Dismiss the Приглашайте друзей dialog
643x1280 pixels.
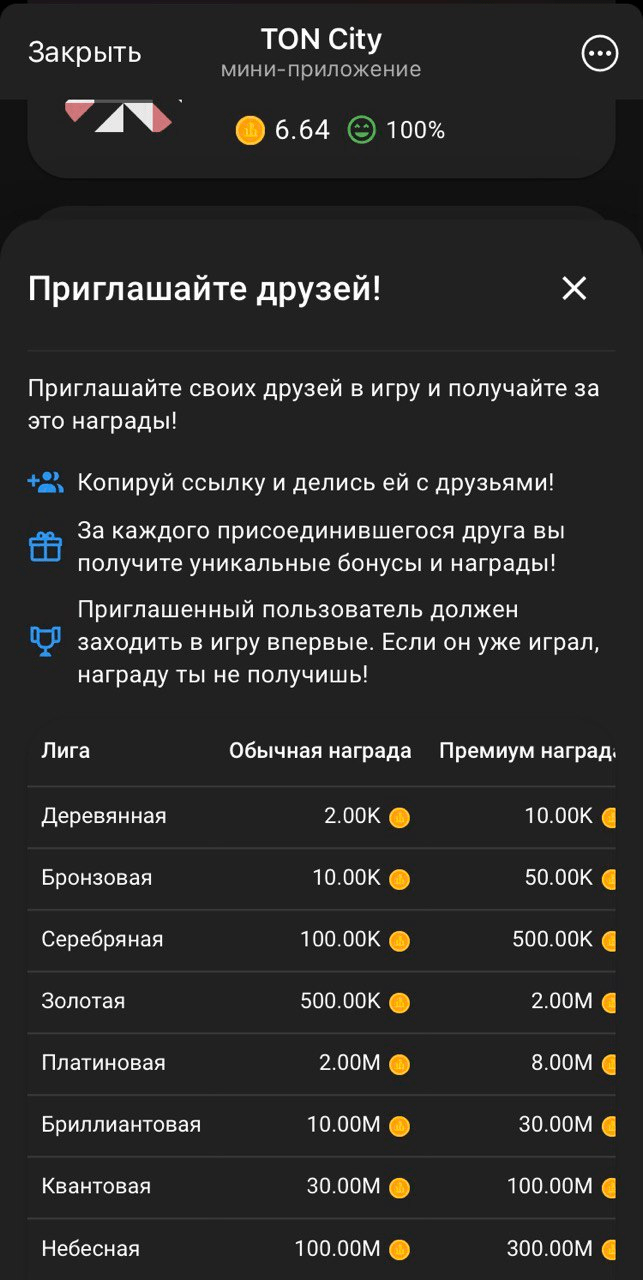click(x=574, y=289)
